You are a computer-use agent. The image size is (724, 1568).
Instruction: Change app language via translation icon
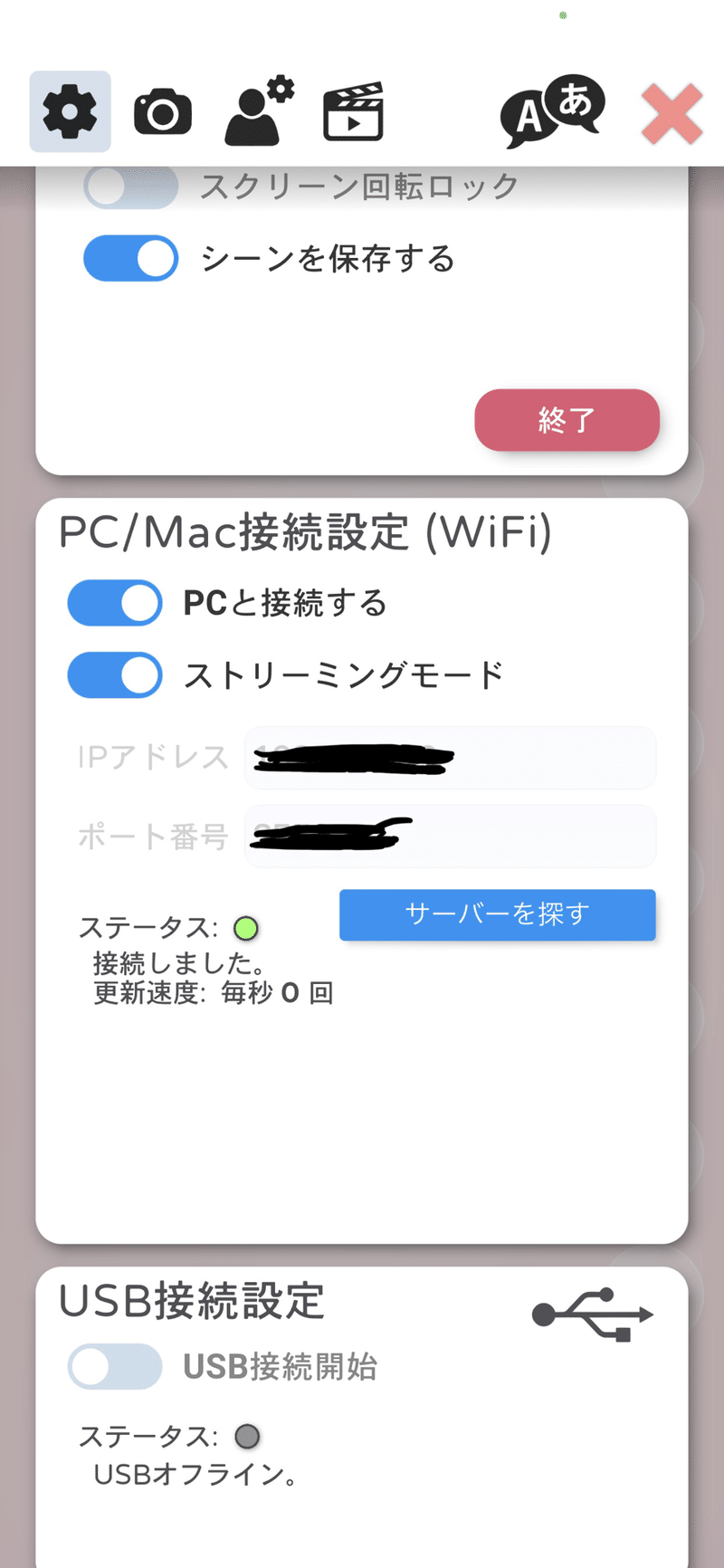point(552,110)
